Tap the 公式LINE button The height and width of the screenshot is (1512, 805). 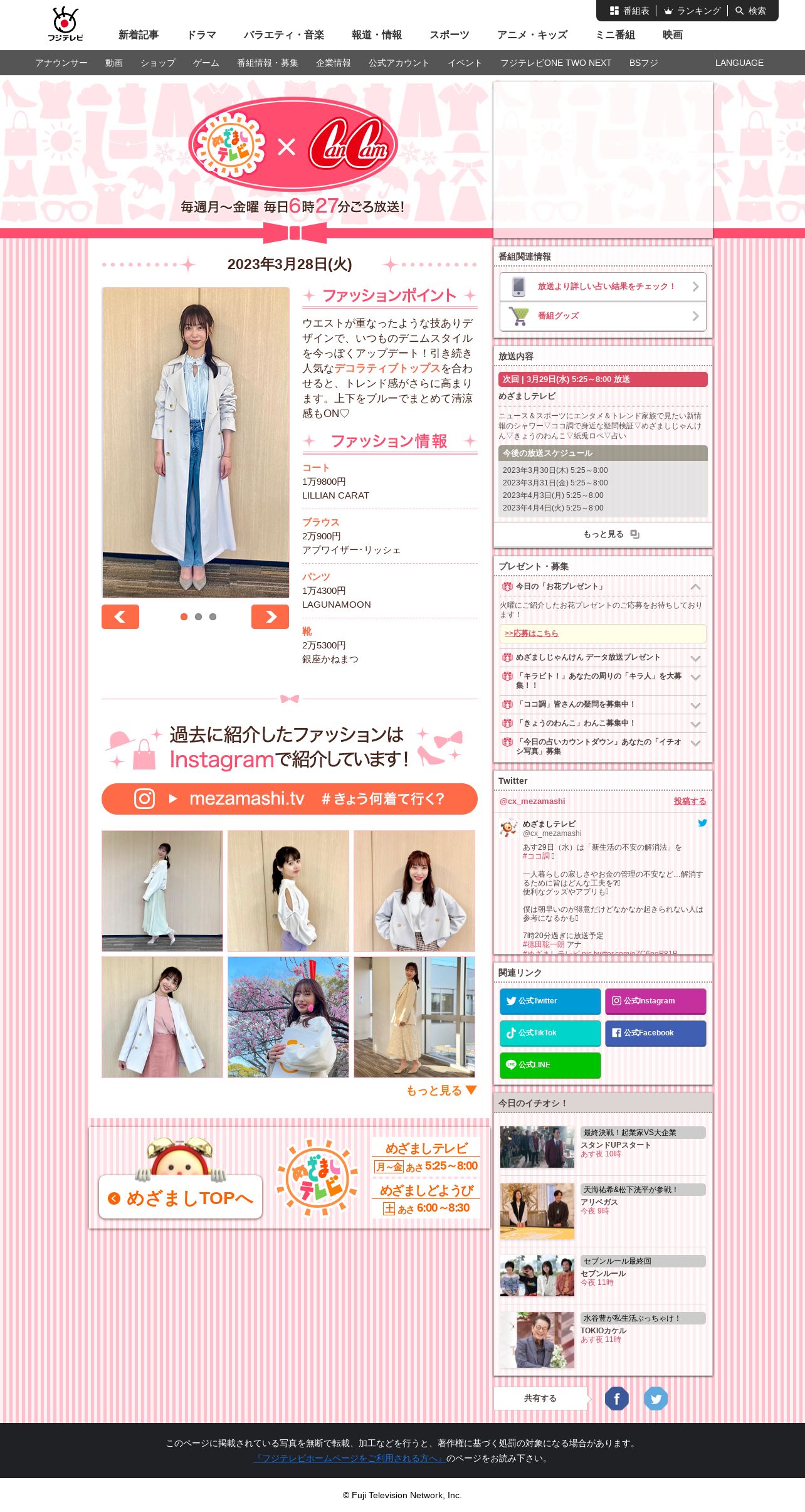click(550, 1065)
